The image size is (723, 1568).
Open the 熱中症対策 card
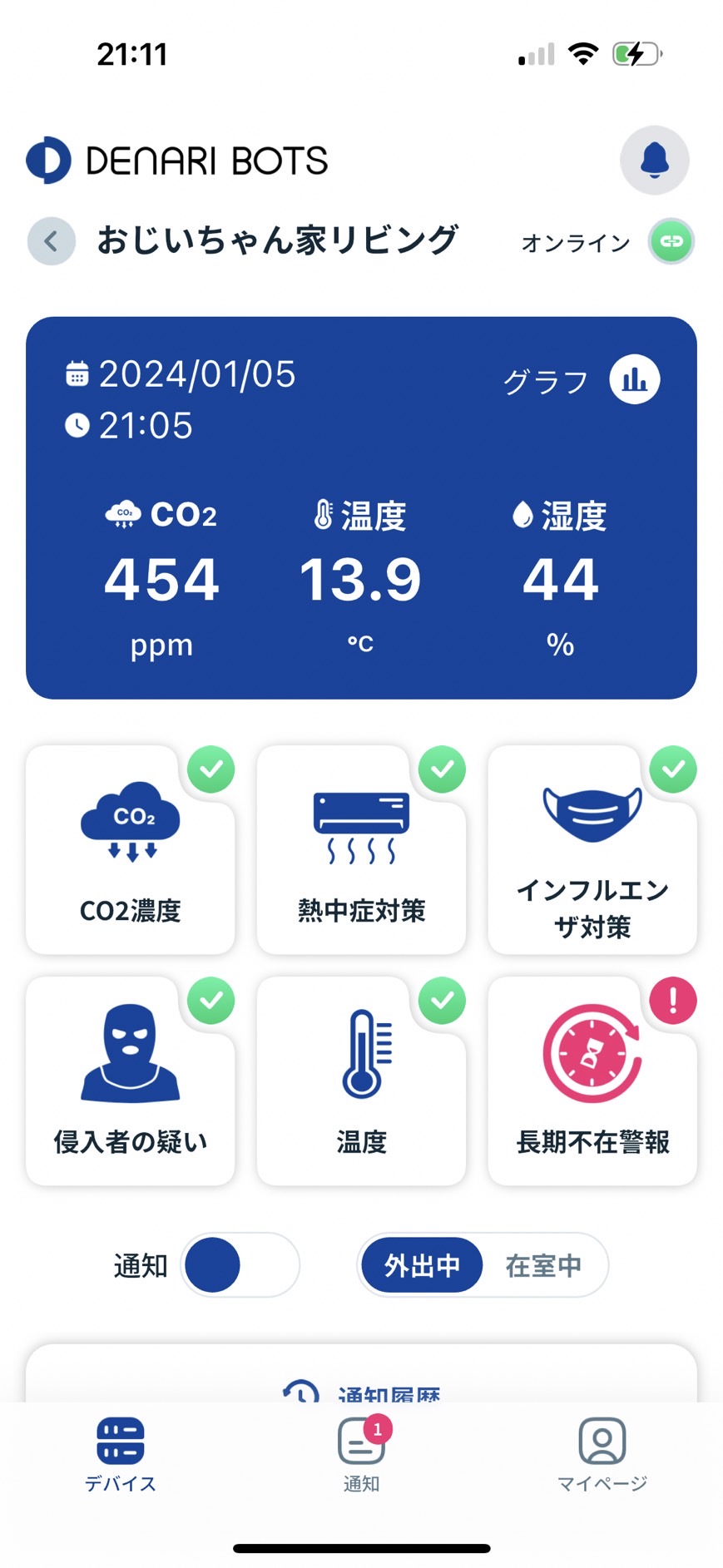pos(361,849)
